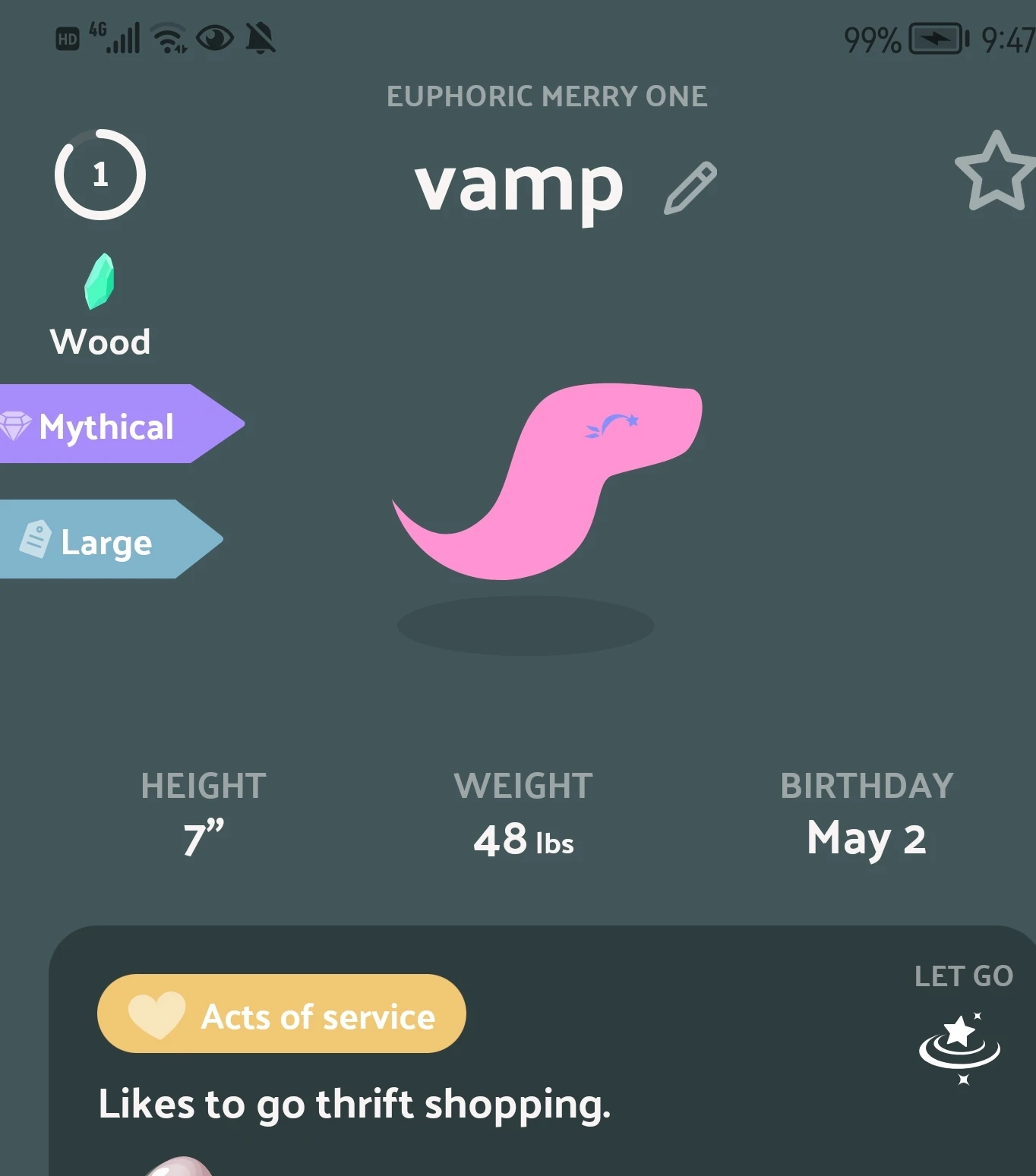Toggle the Wi-Fi indicator in status bar
Screen dimensions: 1036x1176
169,37
